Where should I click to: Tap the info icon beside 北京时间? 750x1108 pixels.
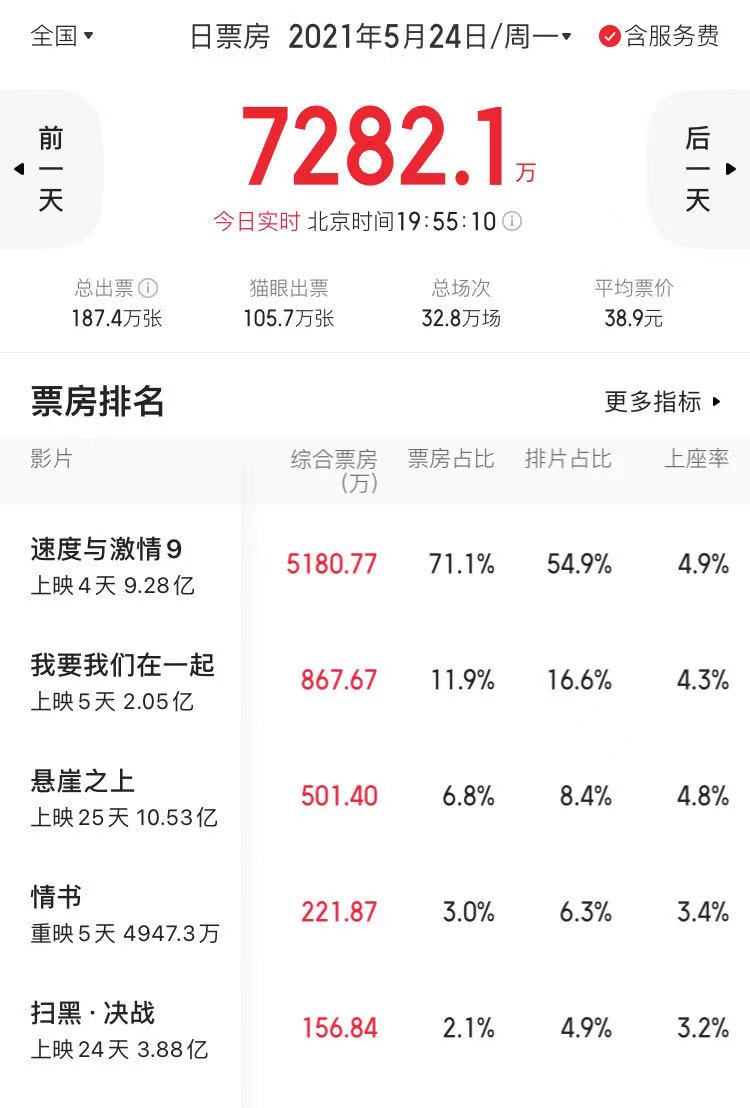[x=512, y=221]
